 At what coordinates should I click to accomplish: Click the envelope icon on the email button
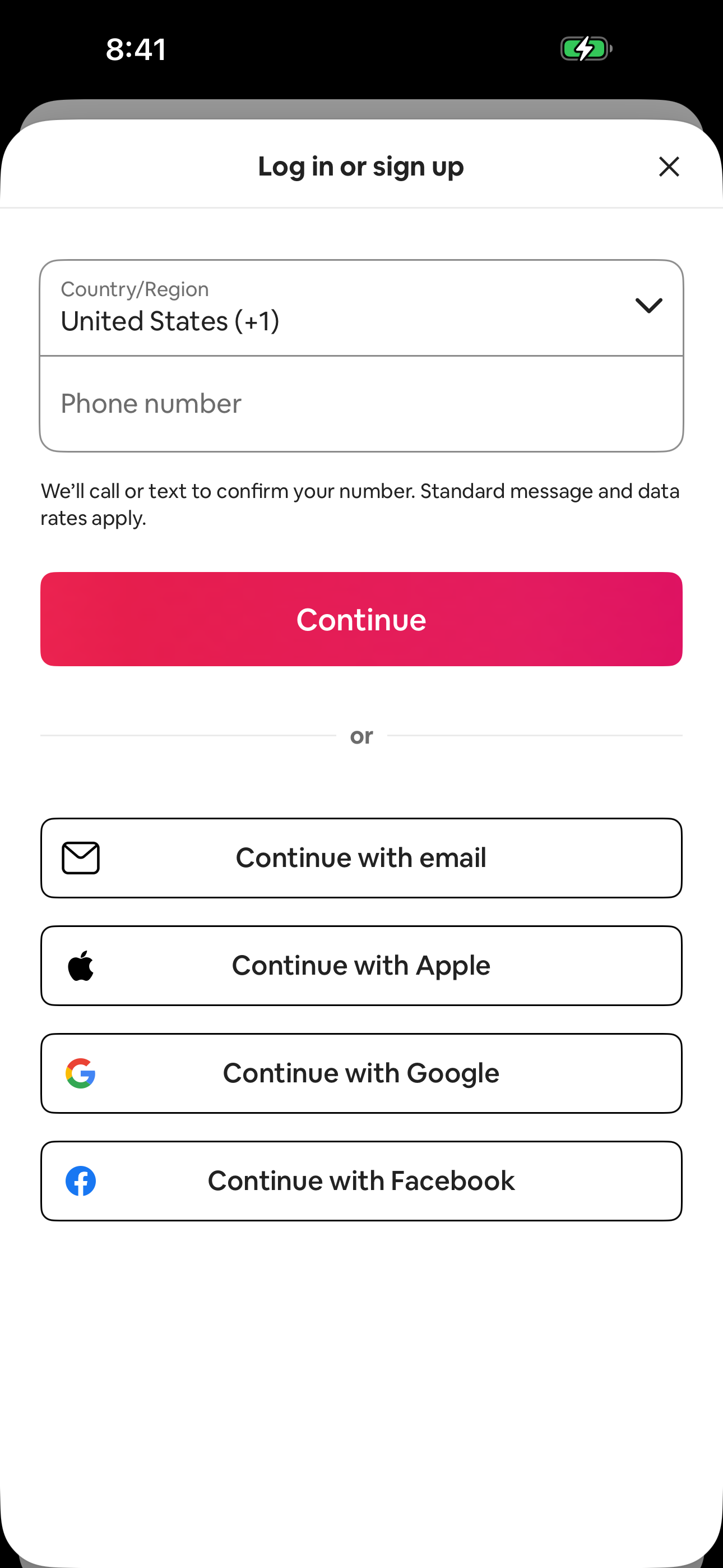(81, 857)
